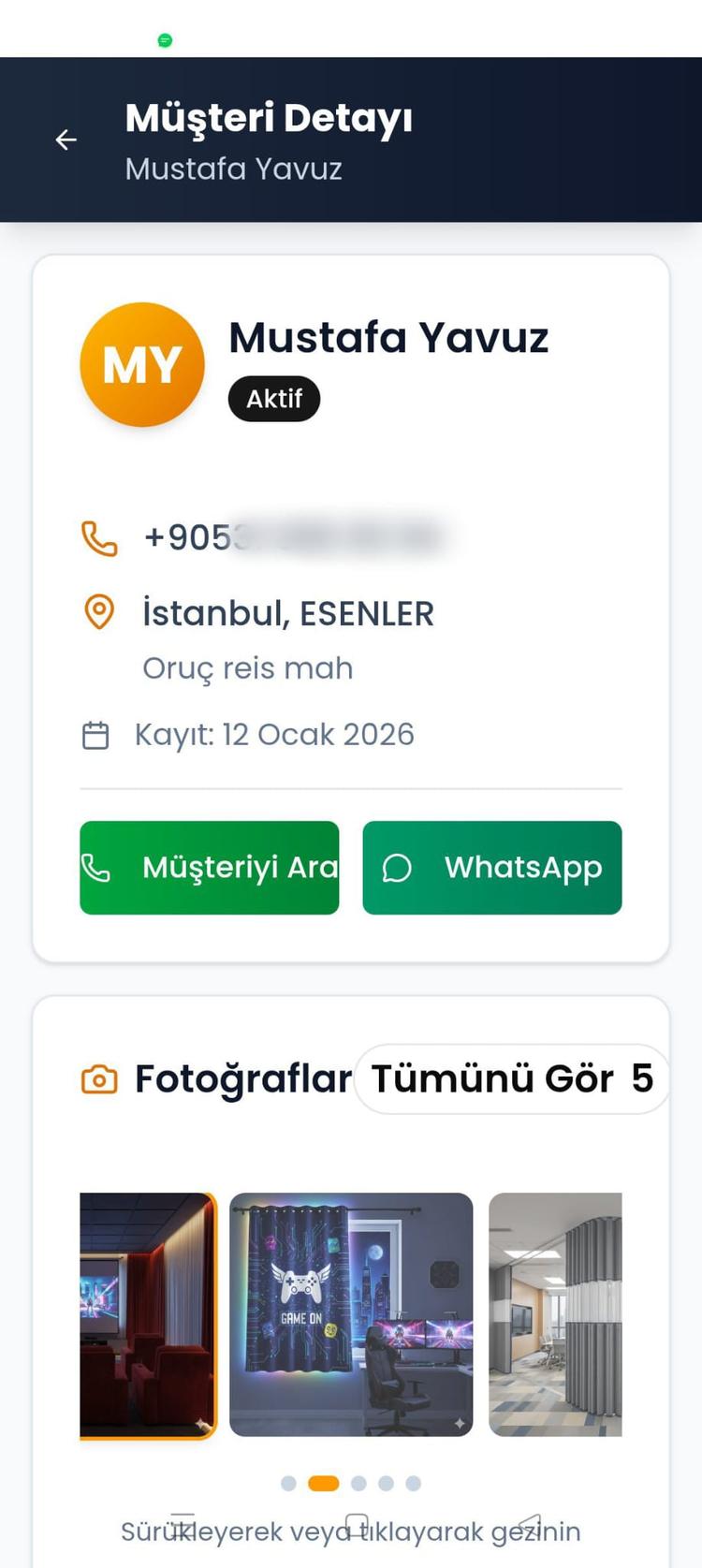Image resolution: width=702 pixels, height=1568 pixels.
Task: Open the office curtain photo on the right
Action: point(555,1315)
